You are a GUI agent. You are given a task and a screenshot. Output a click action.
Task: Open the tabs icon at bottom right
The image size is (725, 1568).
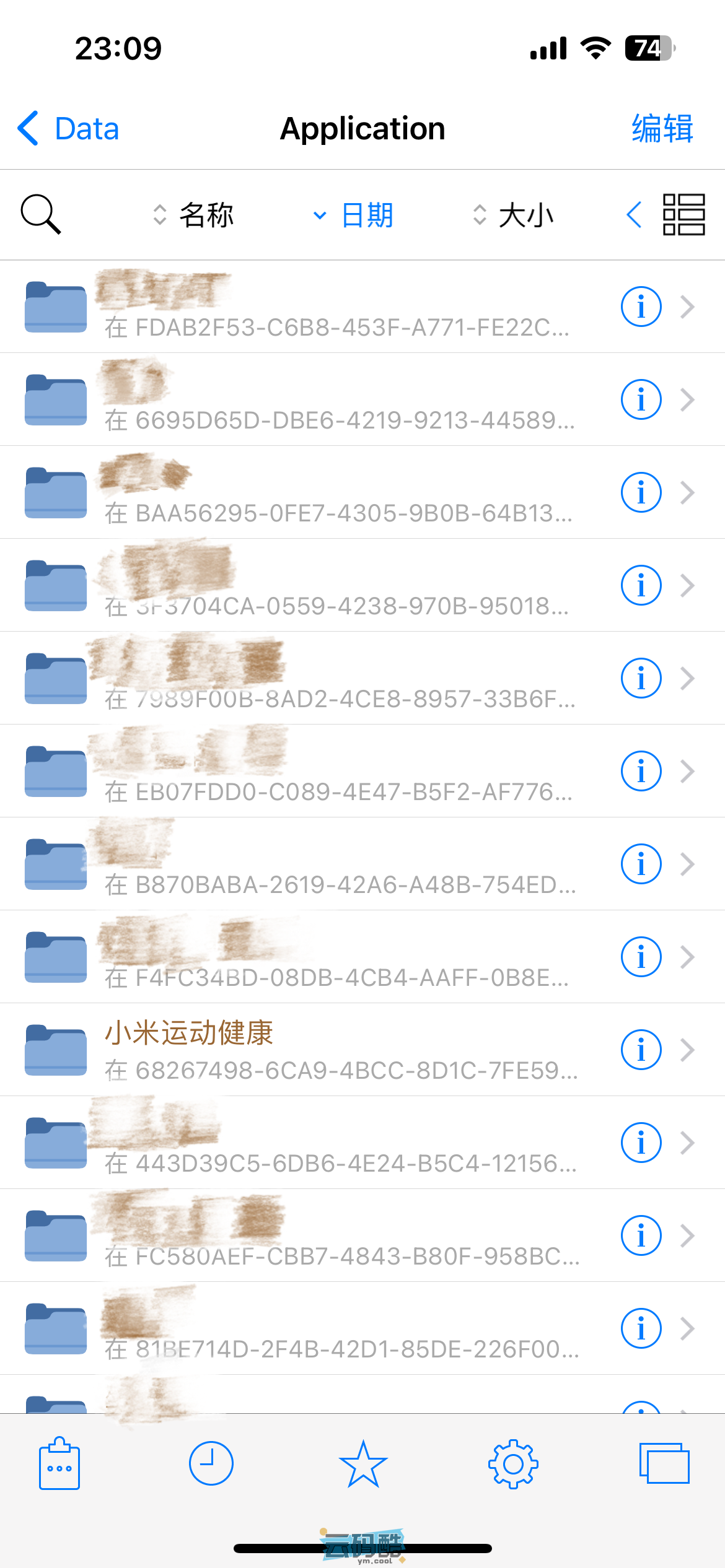665,1464
